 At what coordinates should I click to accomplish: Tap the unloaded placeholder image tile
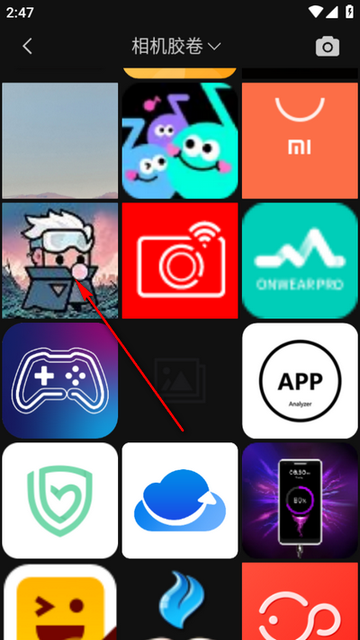click(180, 380)
